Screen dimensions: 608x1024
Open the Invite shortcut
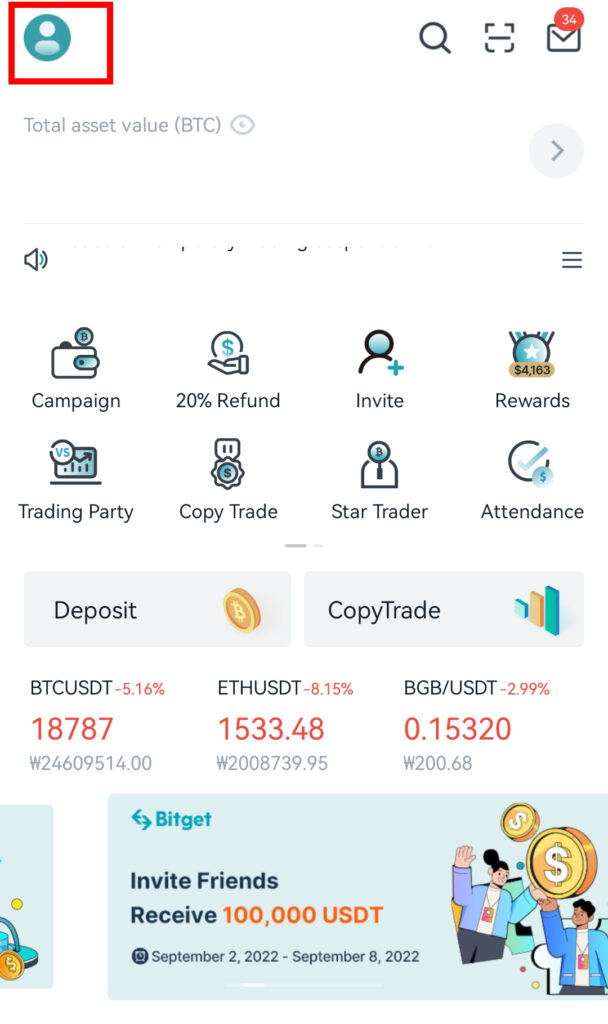(x=380, y=369)
